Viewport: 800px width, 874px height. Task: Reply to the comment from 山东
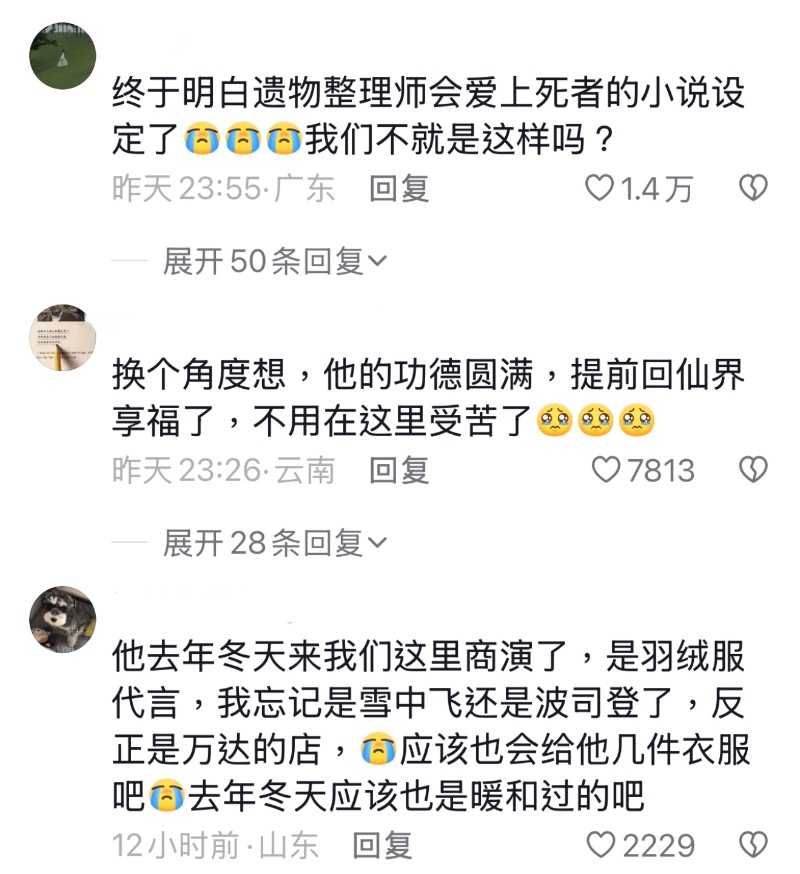tap(383, 846)
